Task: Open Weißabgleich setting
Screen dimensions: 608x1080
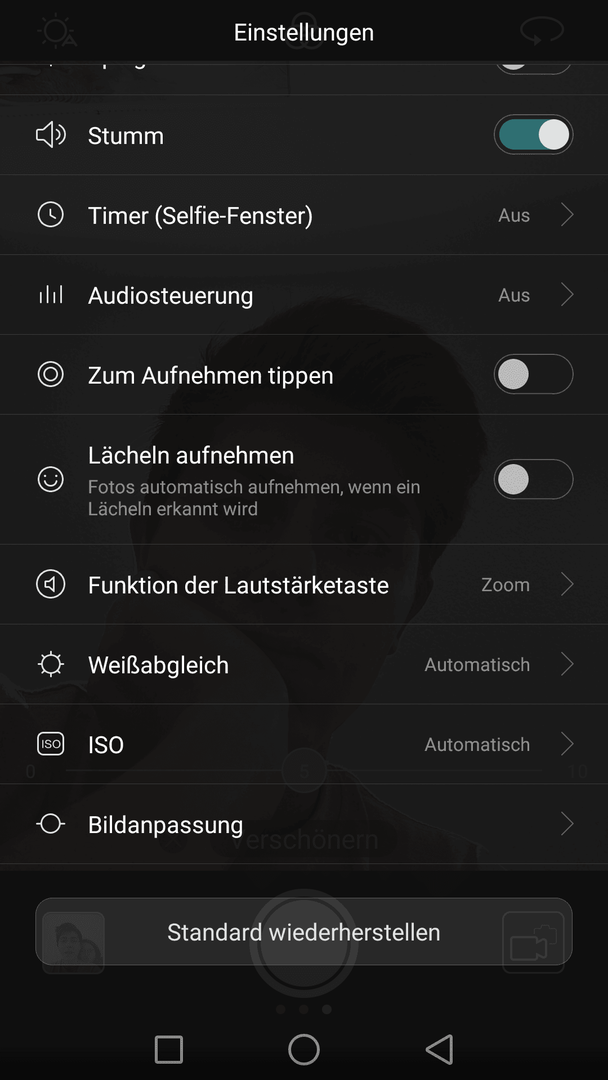Action: [304, 665]
